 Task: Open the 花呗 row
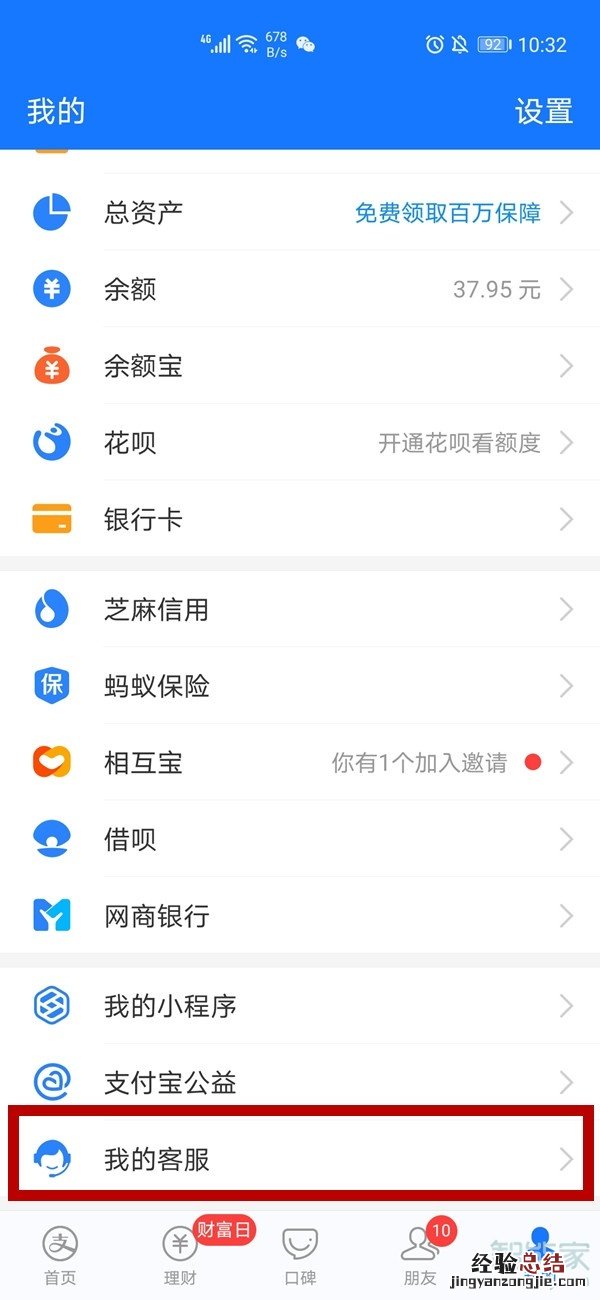(300, 443)
